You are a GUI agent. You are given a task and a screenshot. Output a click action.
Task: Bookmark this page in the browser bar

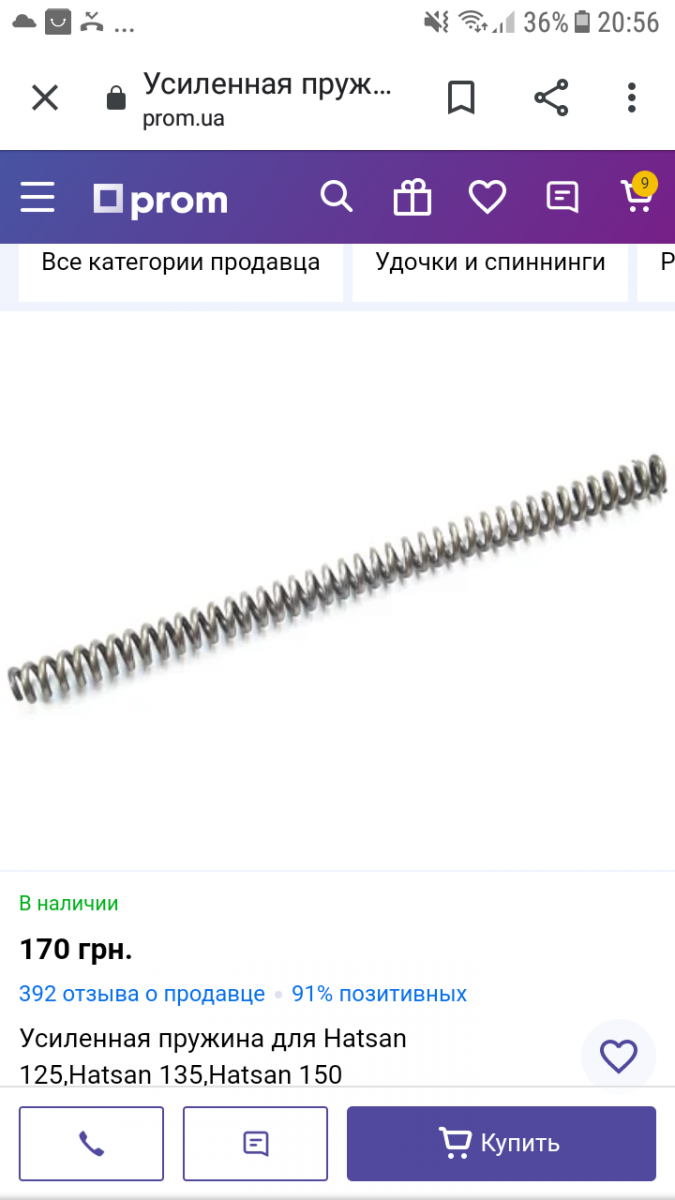pos(461,98)
